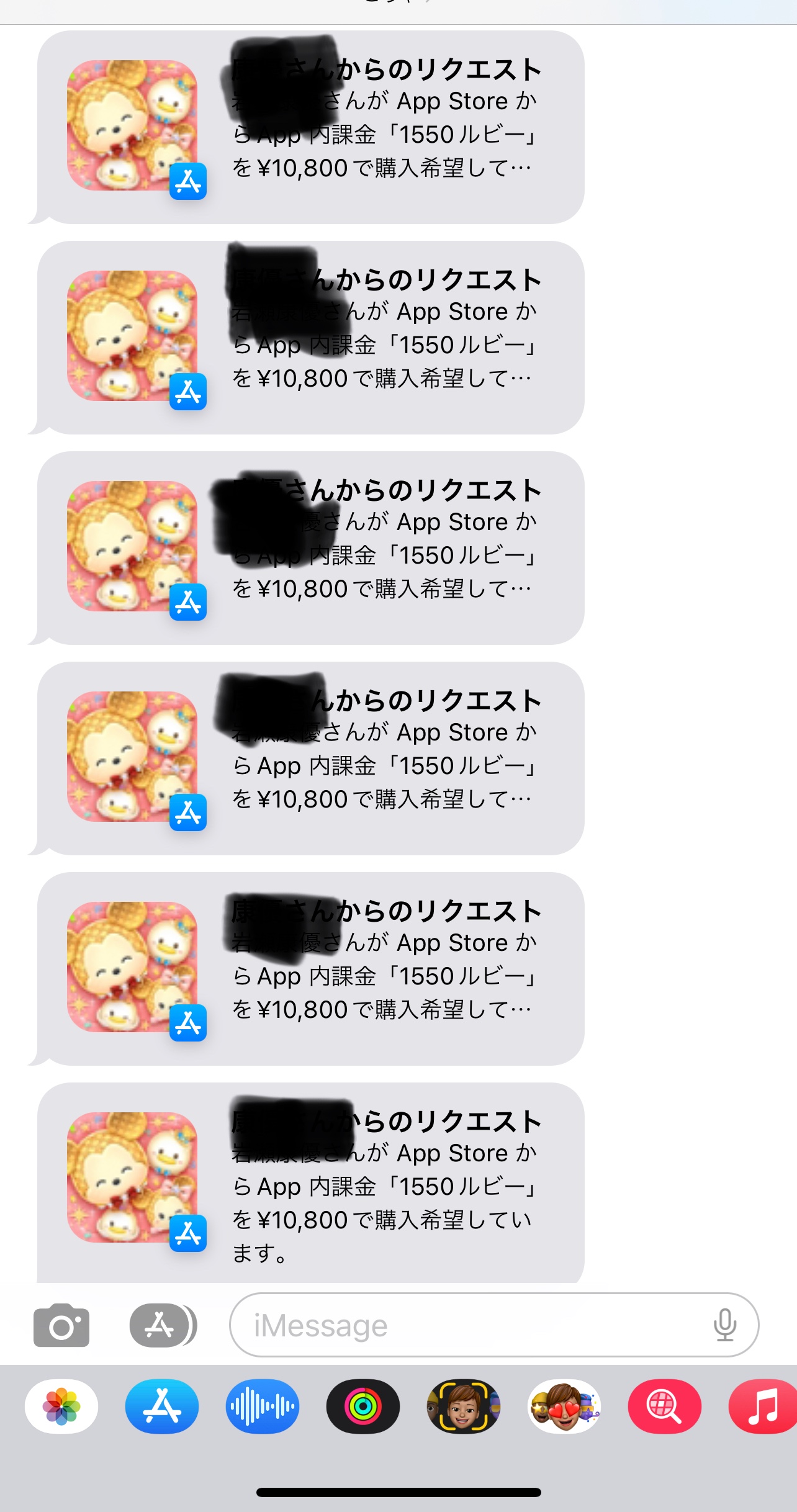Open the audio message app
The height and width of the screenshot is (1512, 797).
tap(263, 1406)
